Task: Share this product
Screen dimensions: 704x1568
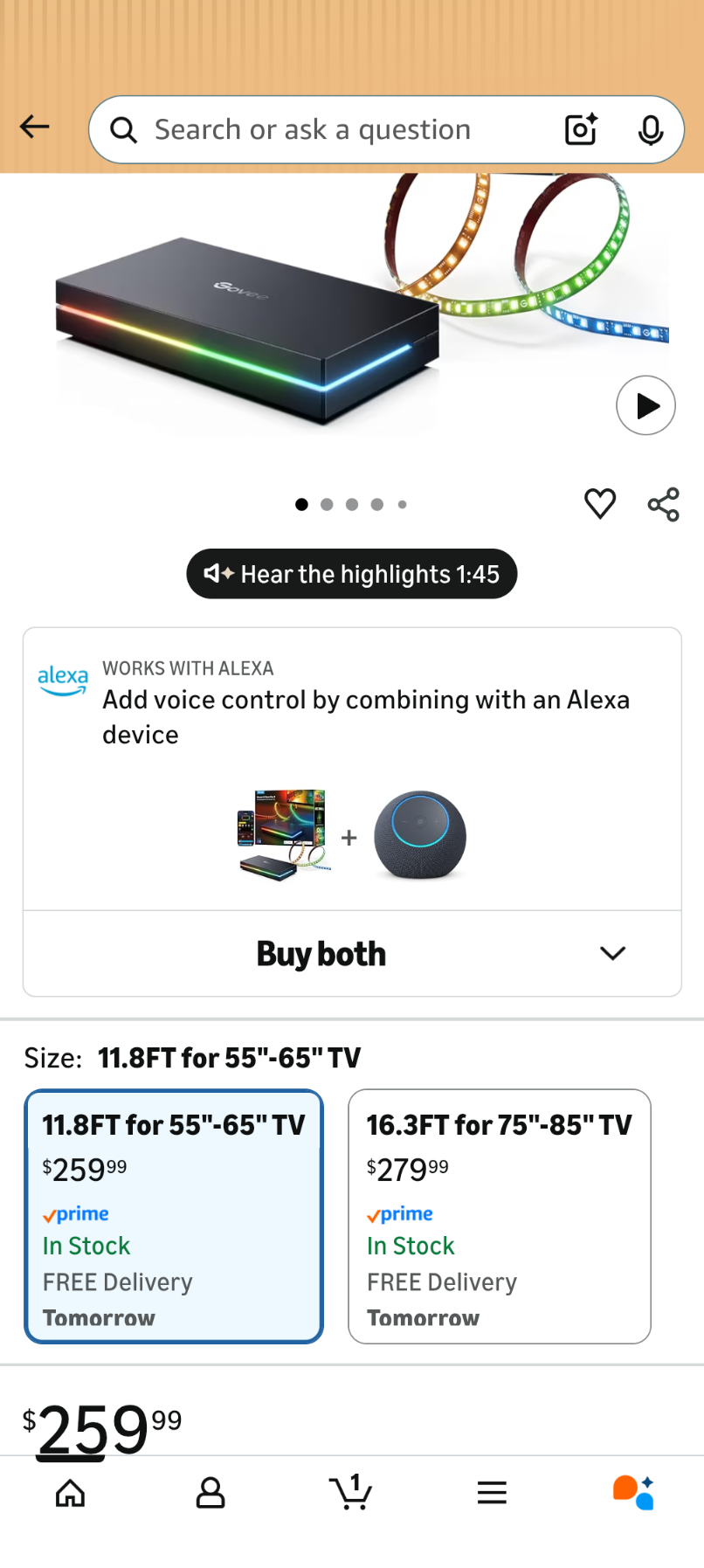Action: tap(663, 505)
